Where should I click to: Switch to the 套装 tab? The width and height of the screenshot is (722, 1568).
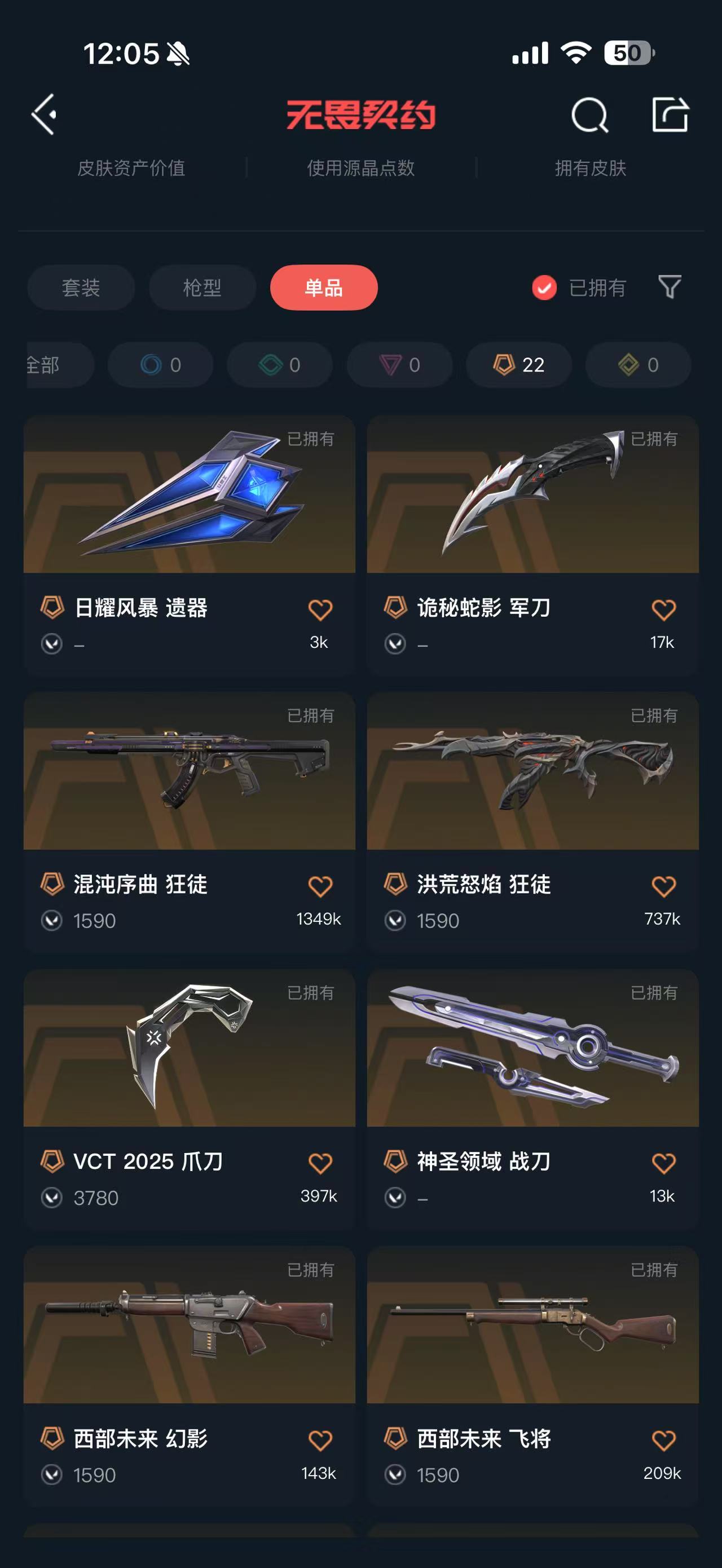[81, 288]
